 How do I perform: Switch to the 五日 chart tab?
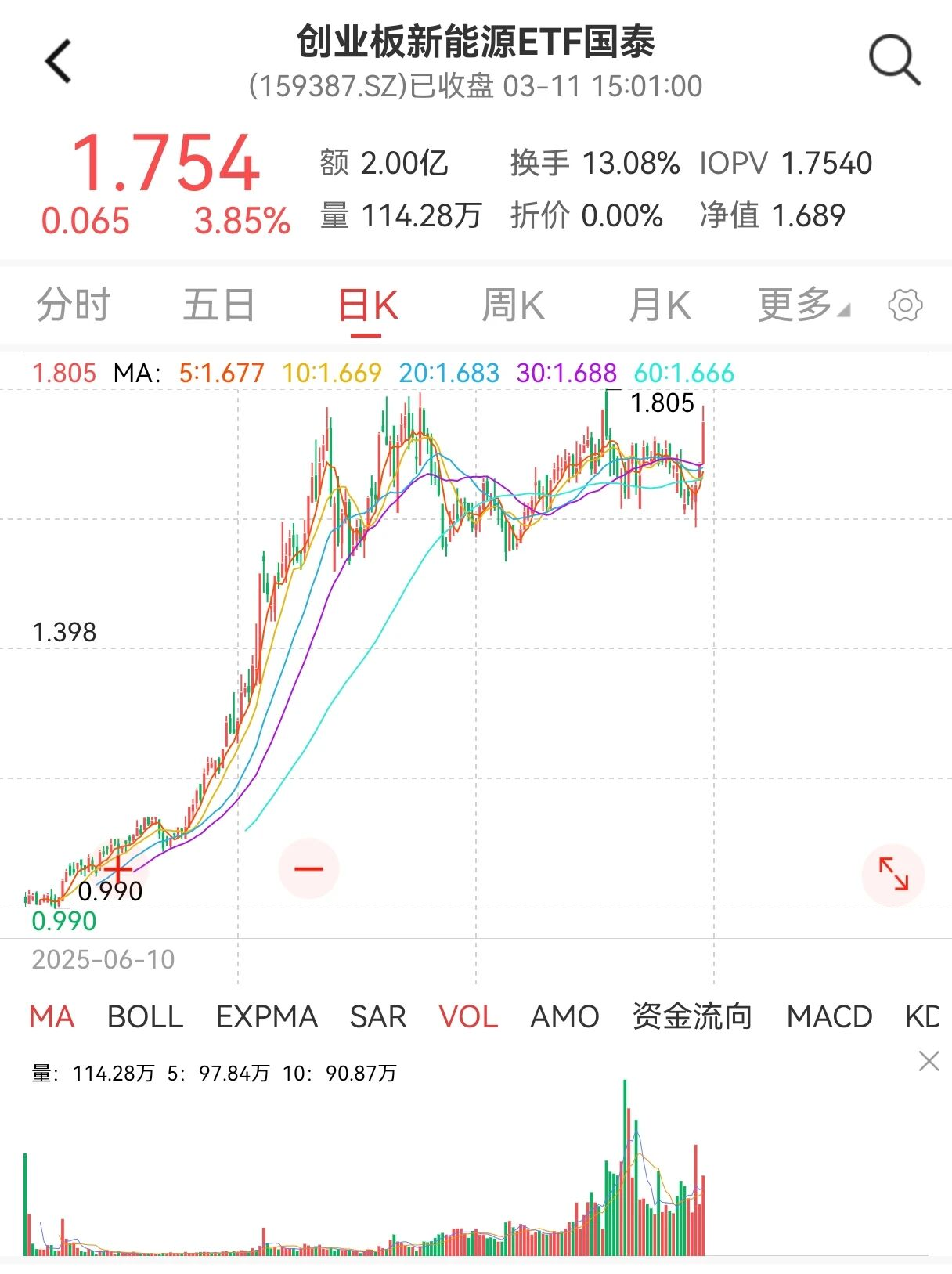218,305
